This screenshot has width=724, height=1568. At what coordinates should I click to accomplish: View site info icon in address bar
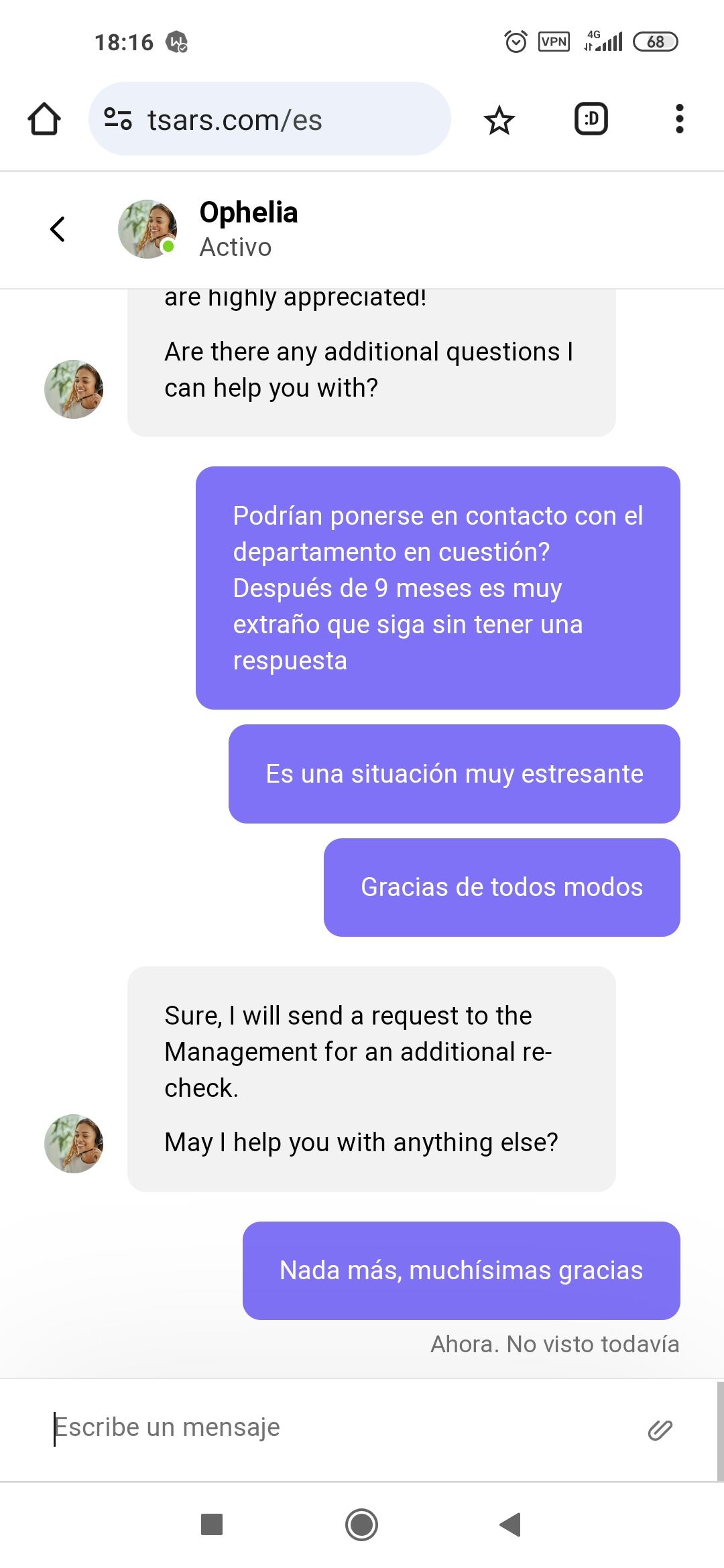118,119
